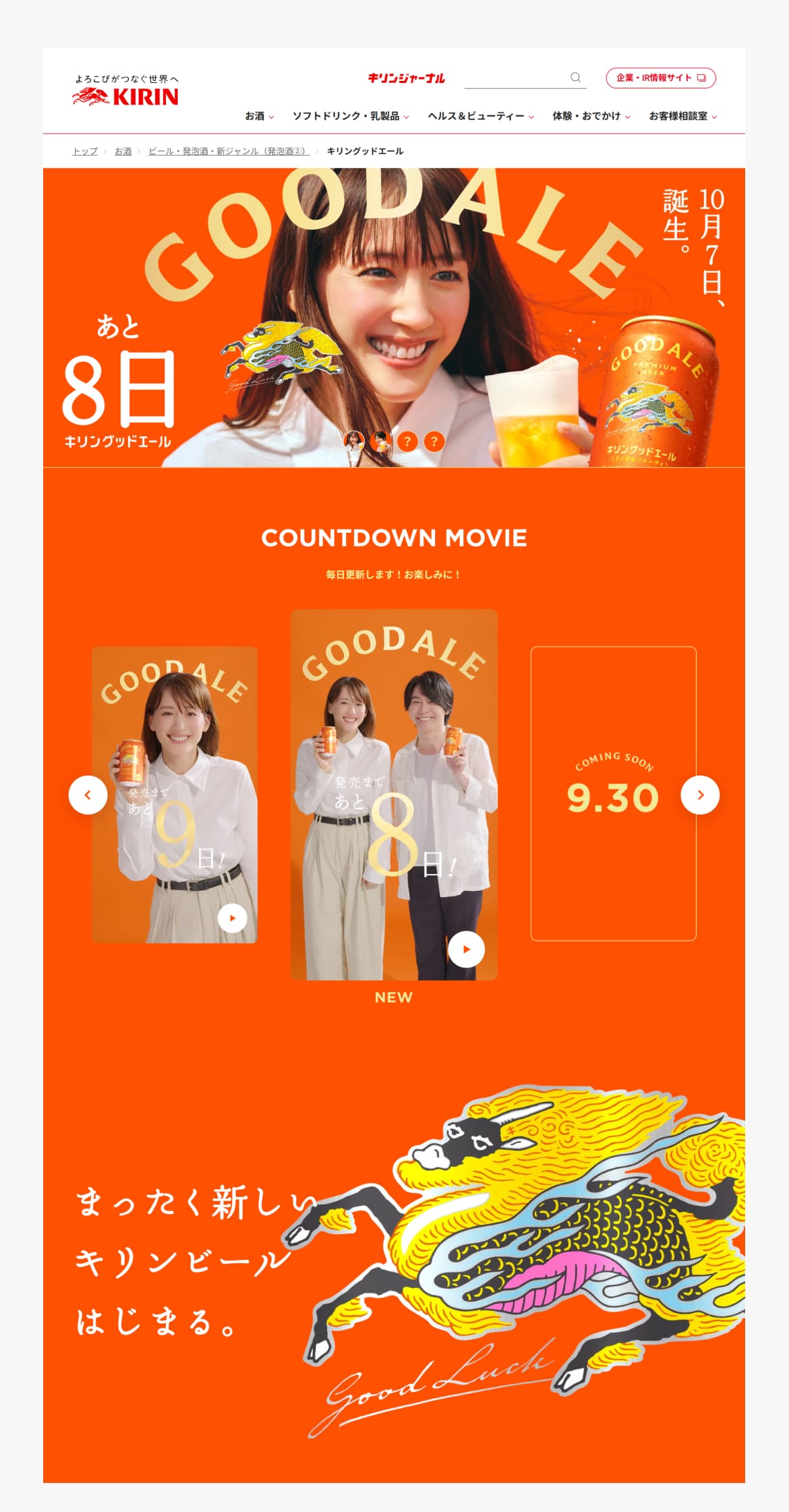Viewport: 789px width, 1512px height.
Task: Show the next countdown movie
Action: tap(700, 795)
